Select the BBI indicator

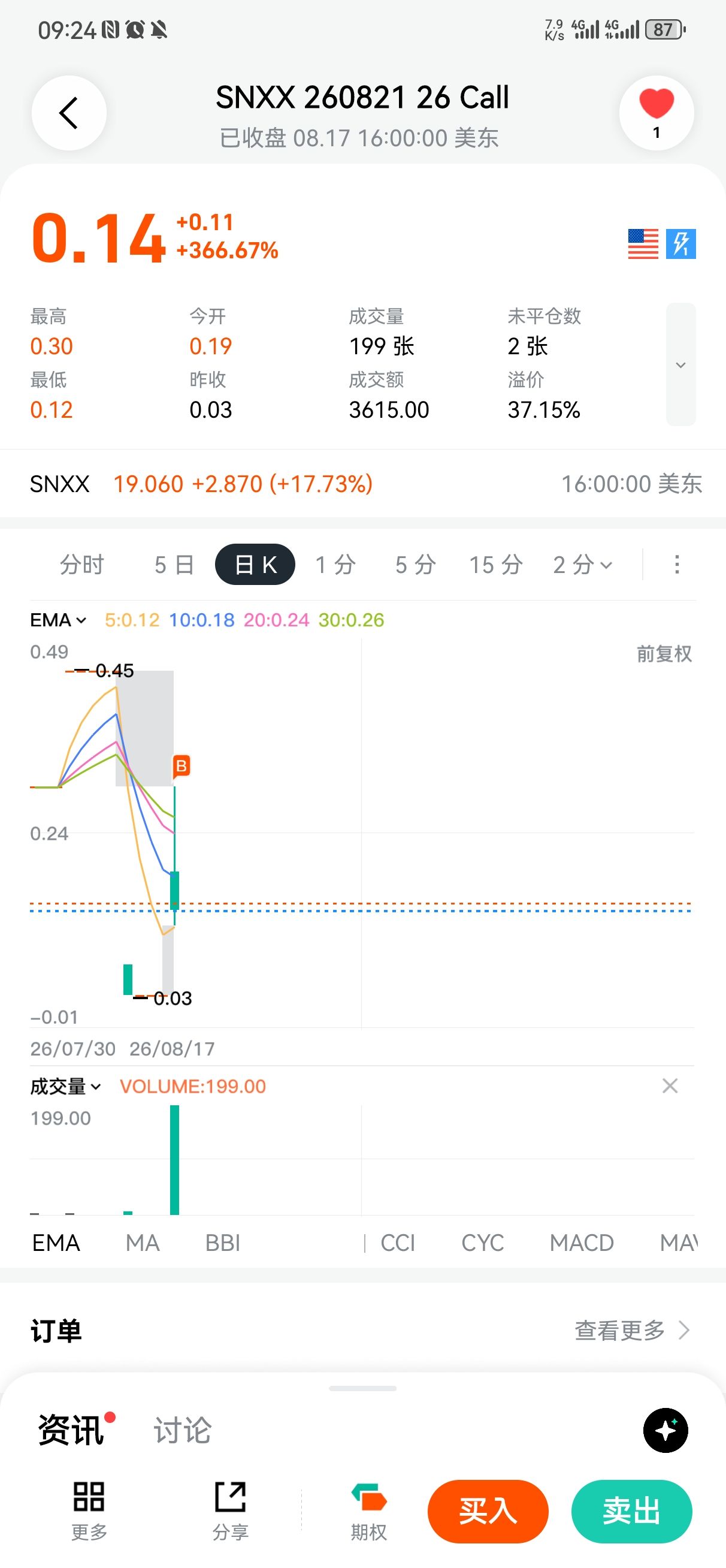click(223, 1243)
